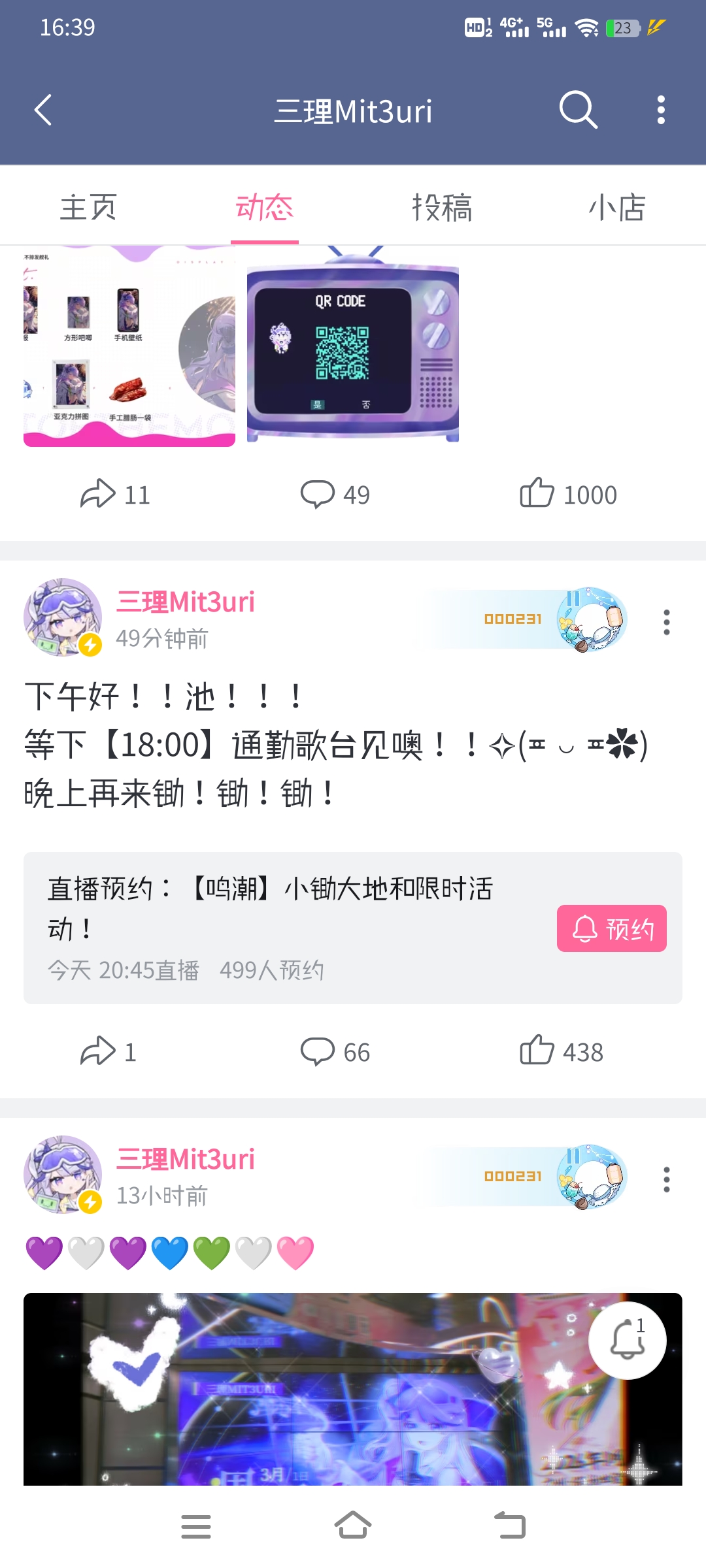The width and height of the screenshot is (706, 1568).
Task: Tap the 预约 button for live stream
Action: pos(611,928)
